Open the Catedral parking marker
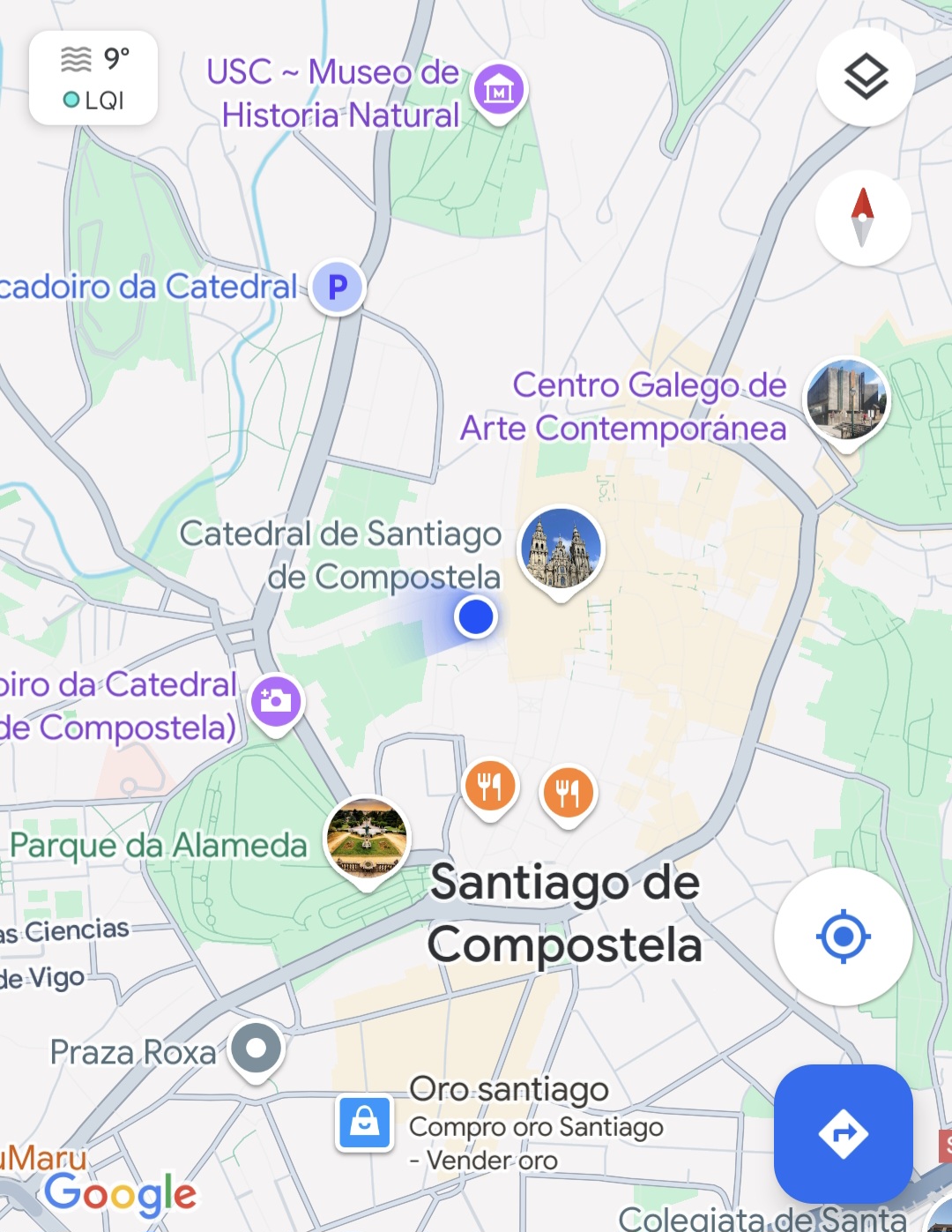This screenshot has width=952, height=1232. (x=337, y=287)
